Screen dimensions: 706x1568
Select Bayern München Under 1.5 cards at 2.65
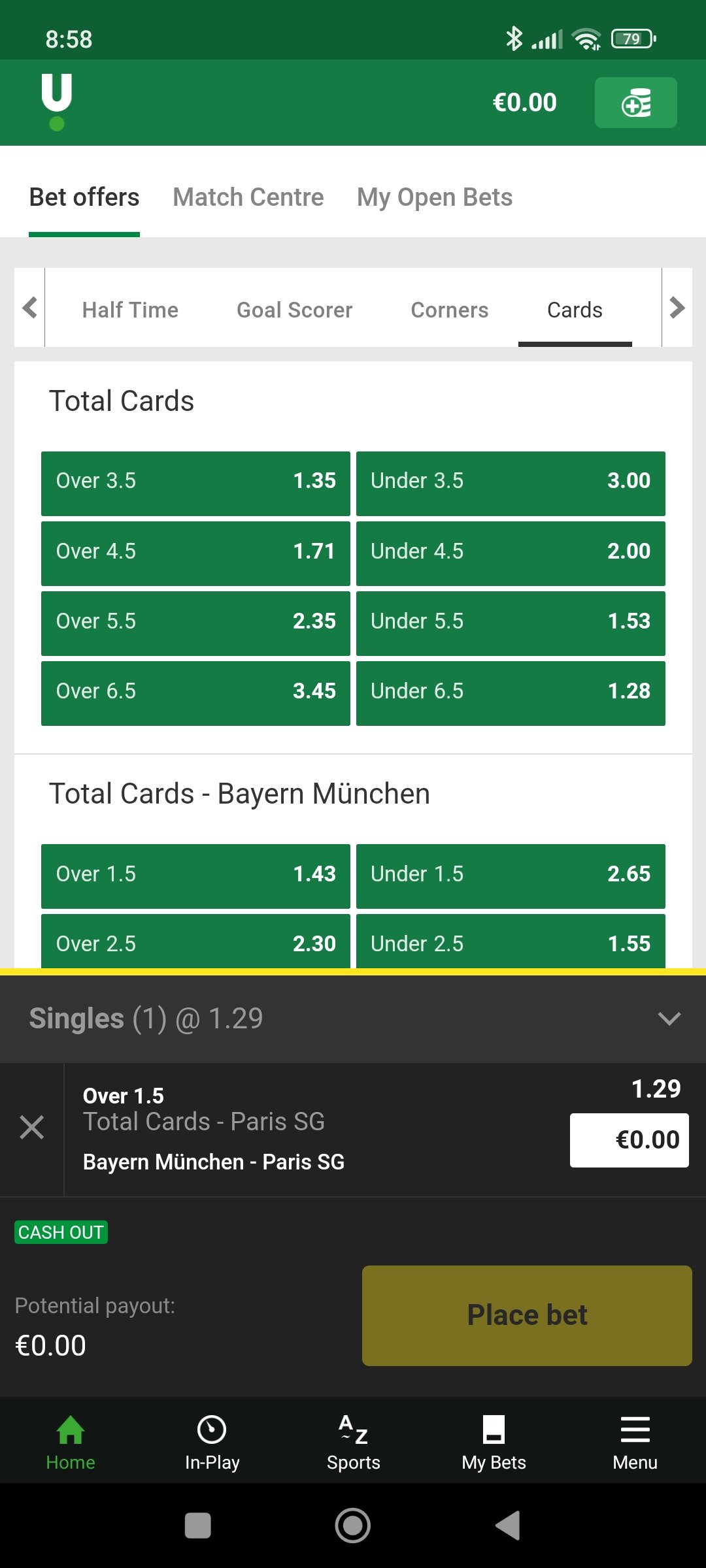511,876
